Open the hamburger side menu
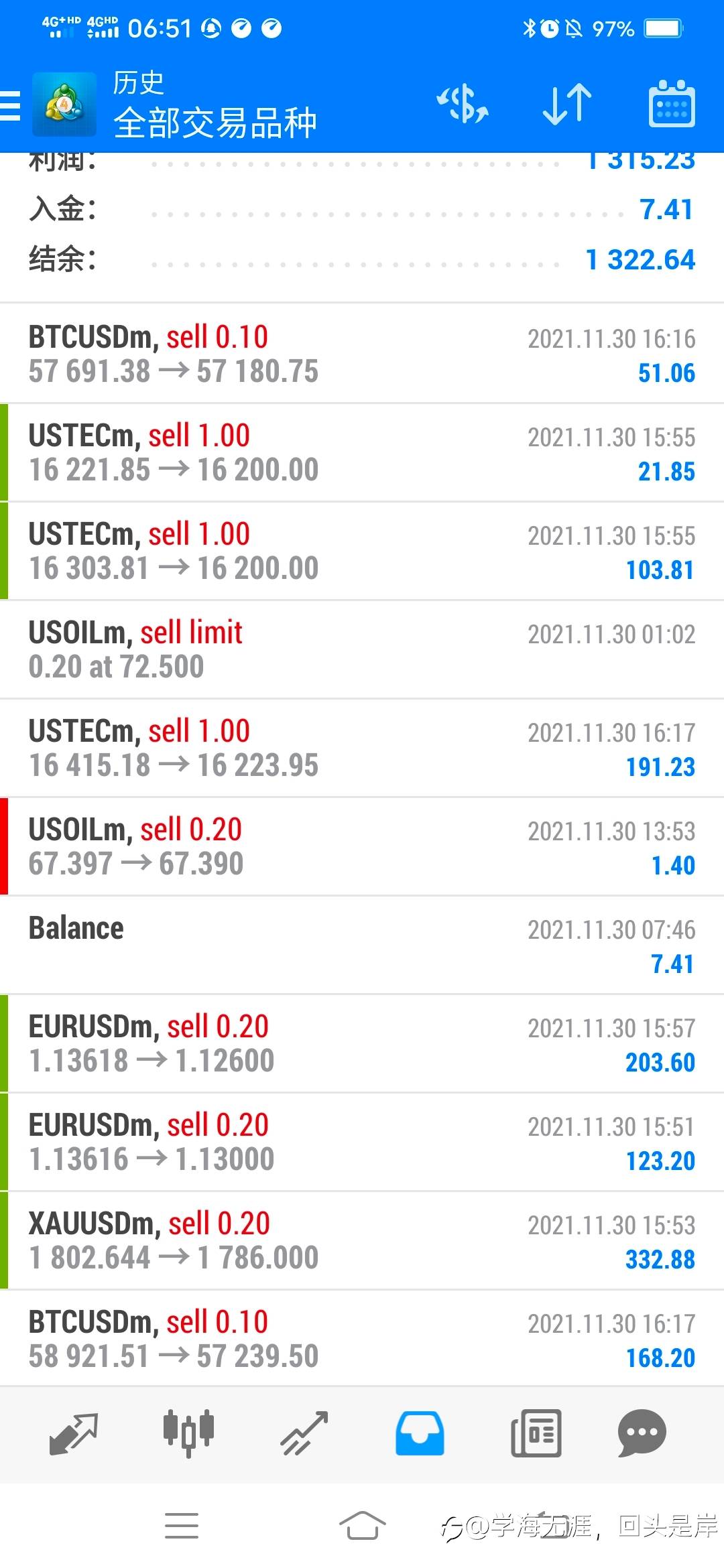 (11, 106)
